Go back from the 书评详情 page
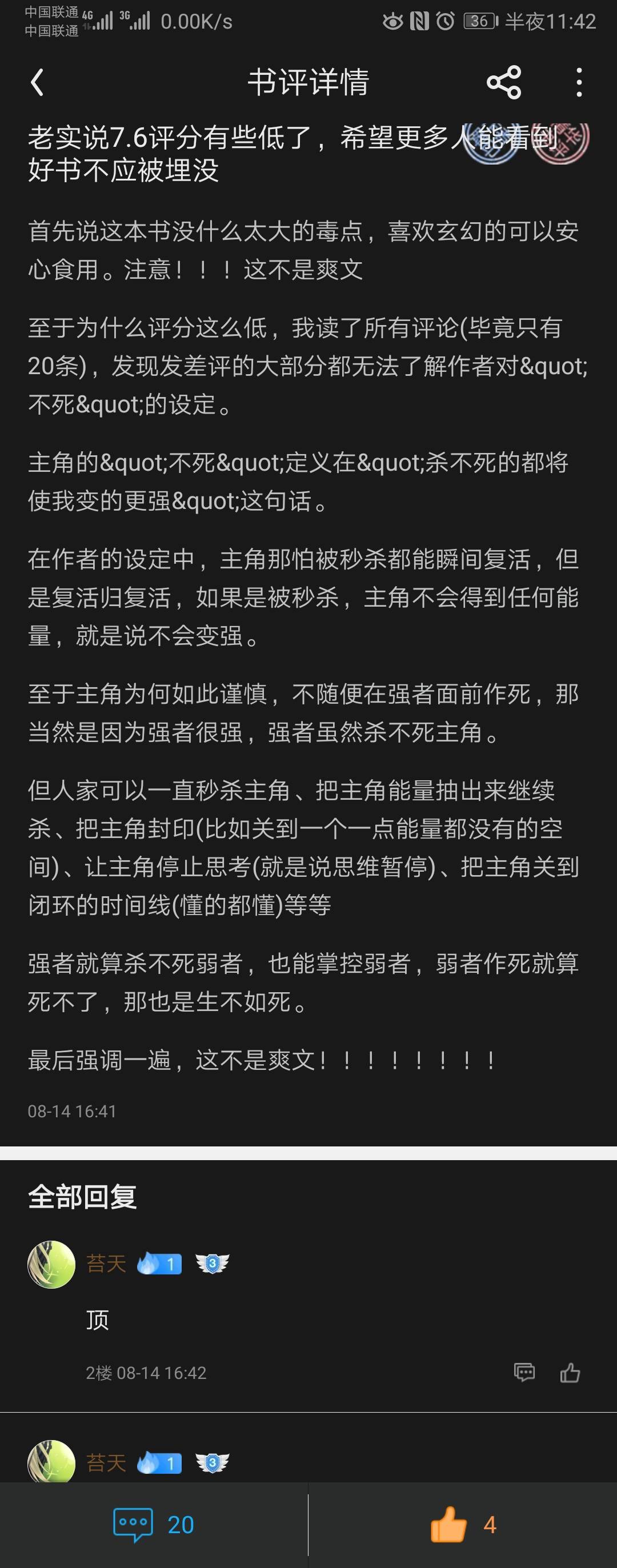The width and height of the screenshot is (617, 1568). coord(38,82)
